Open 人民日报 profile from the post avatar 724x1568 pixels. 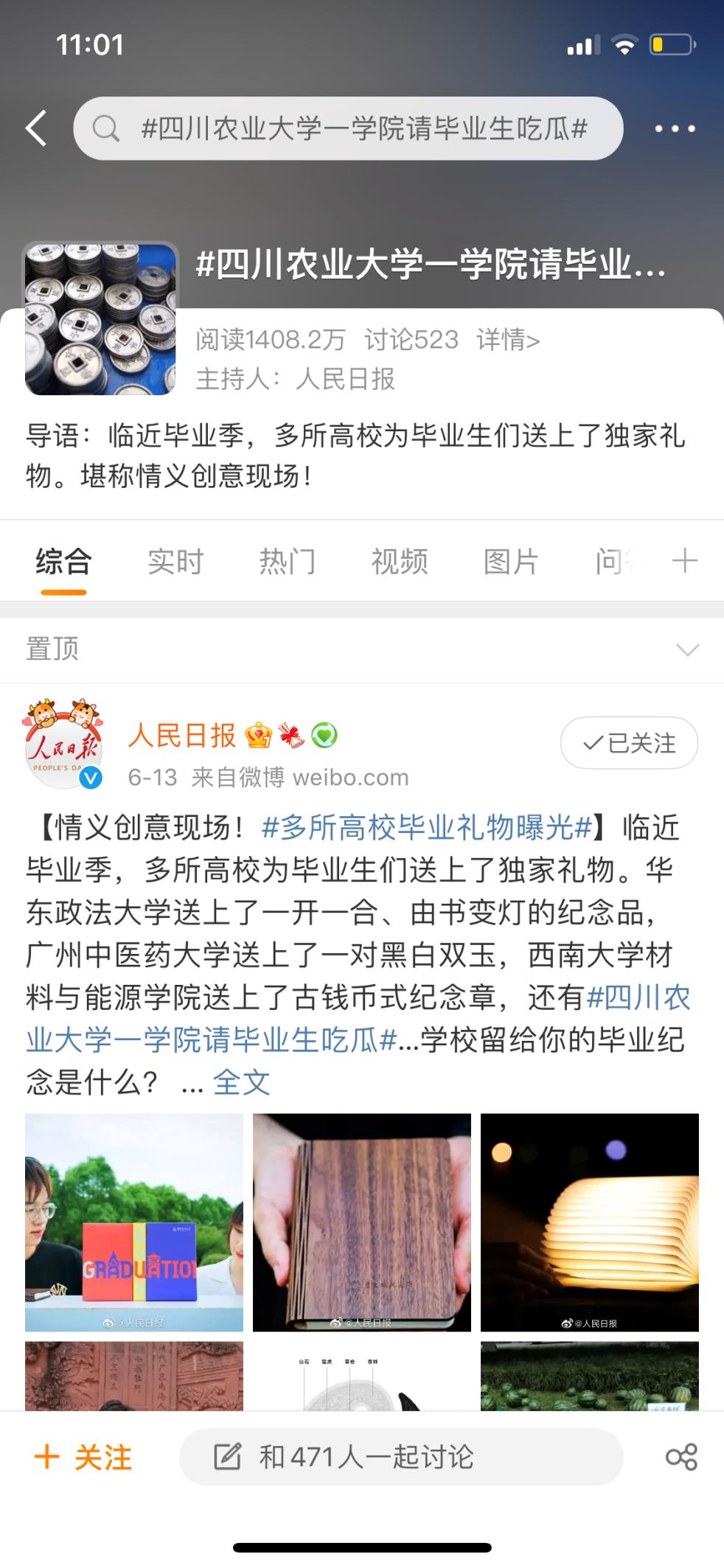(x=63, y=744)
